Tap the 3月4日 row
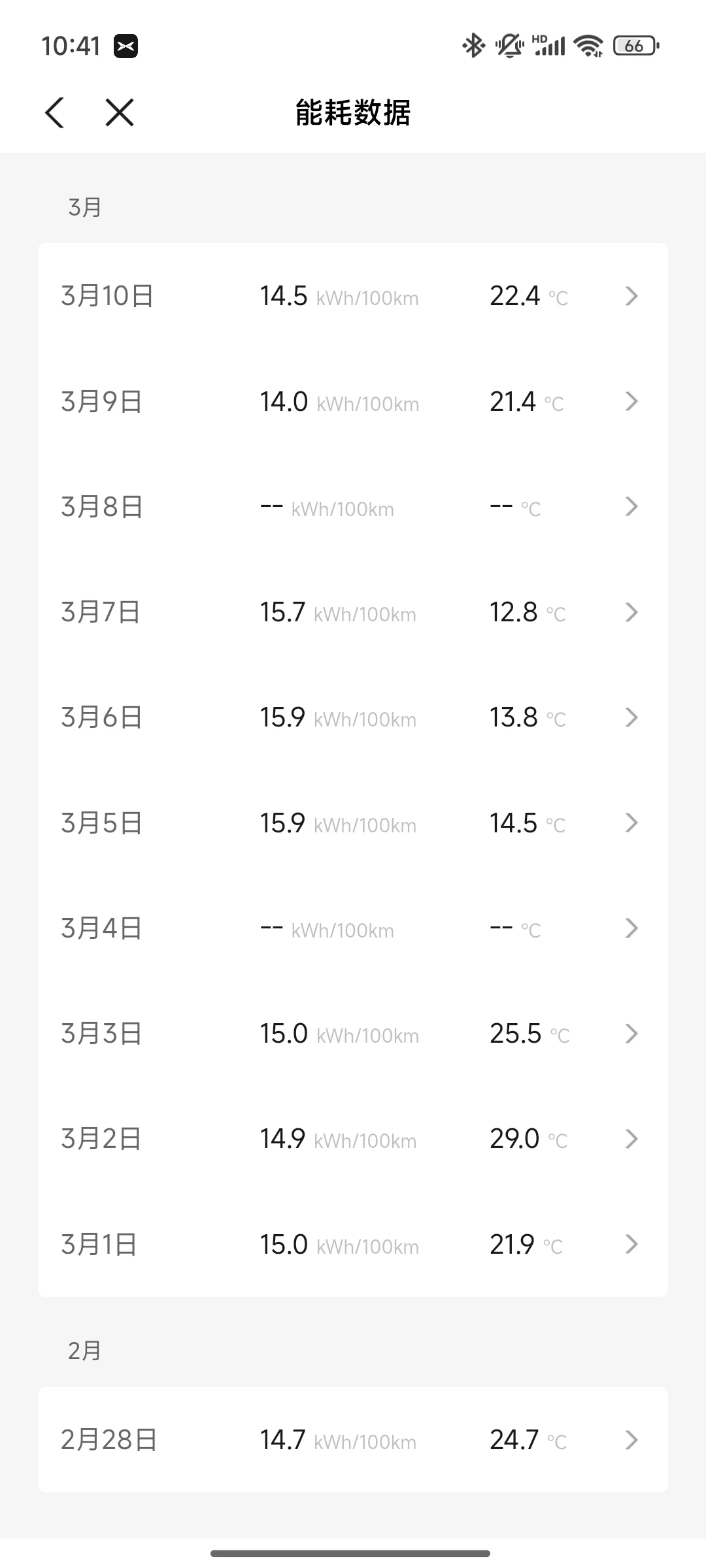 [x=353, y=928]
